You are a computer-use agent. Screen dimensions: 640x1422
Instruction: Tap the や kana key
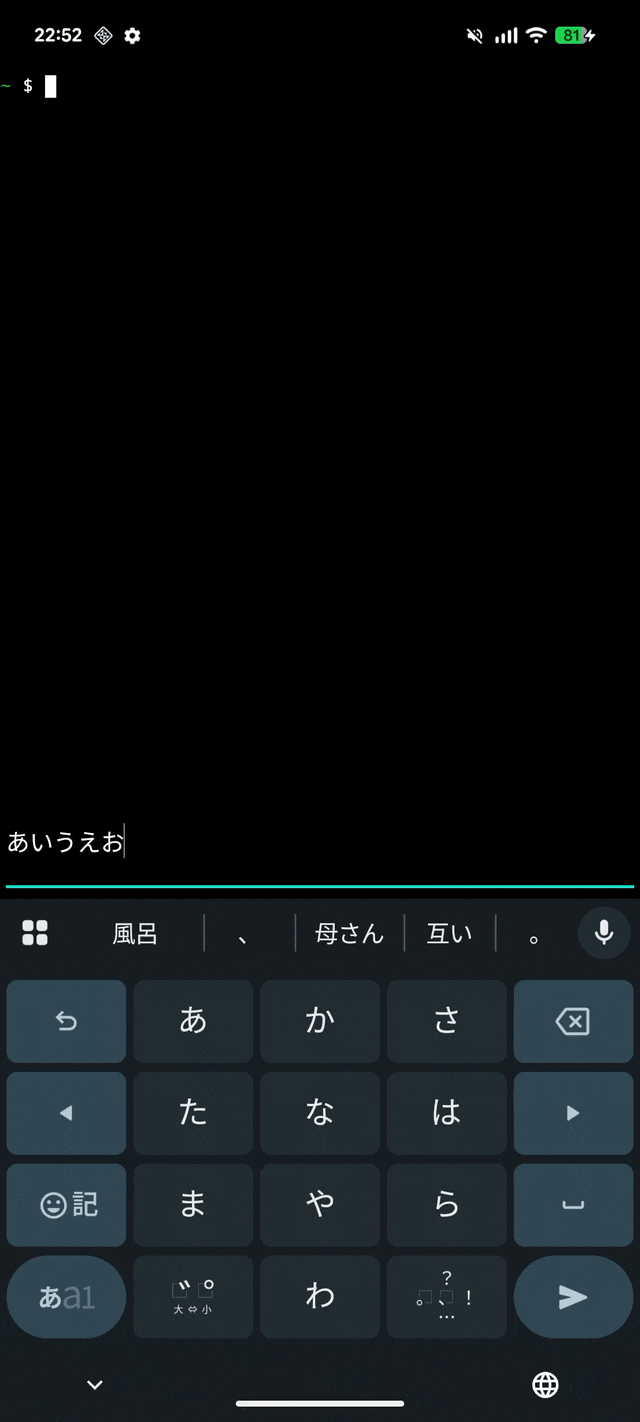pos(320,1205)
